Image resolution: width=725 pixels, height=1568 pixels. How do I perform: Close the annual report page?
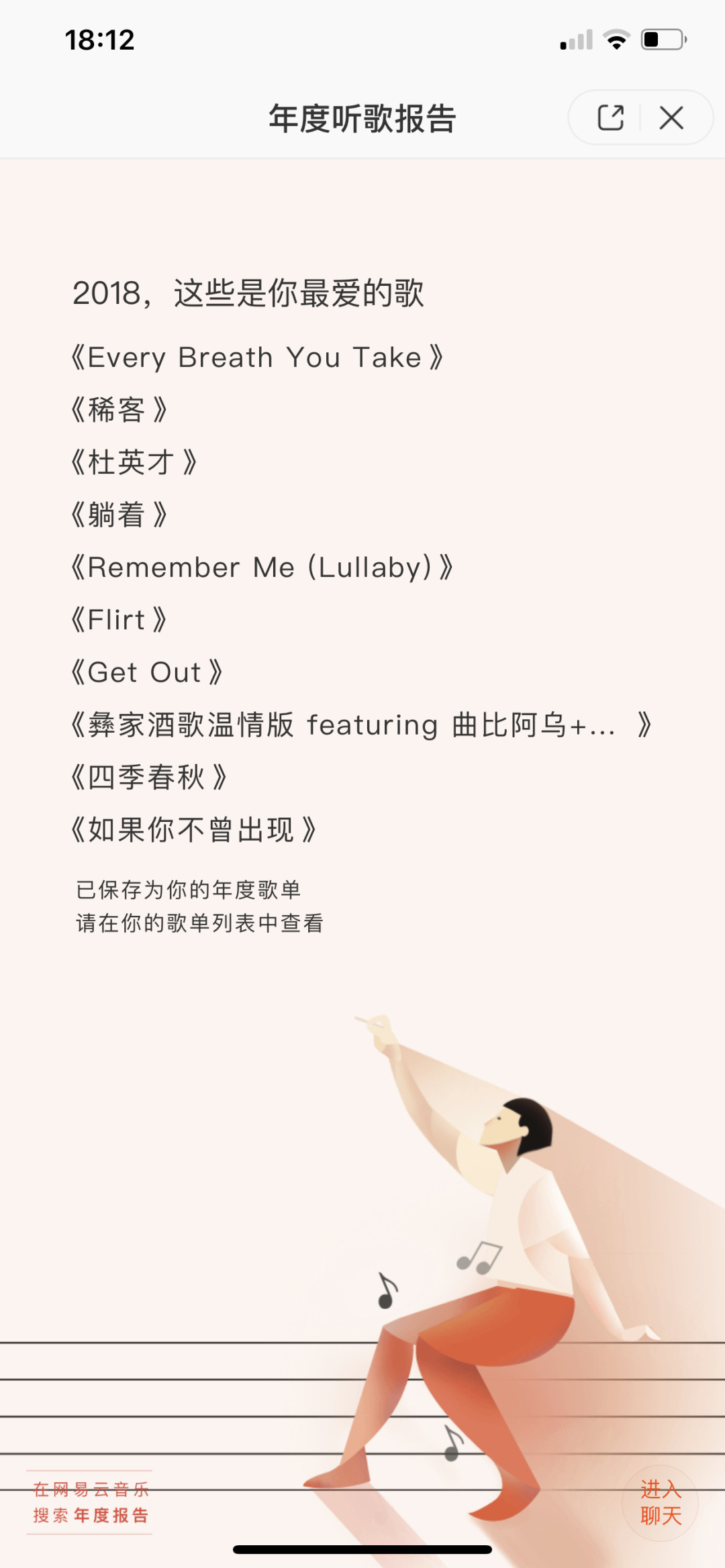coord(671,118)
